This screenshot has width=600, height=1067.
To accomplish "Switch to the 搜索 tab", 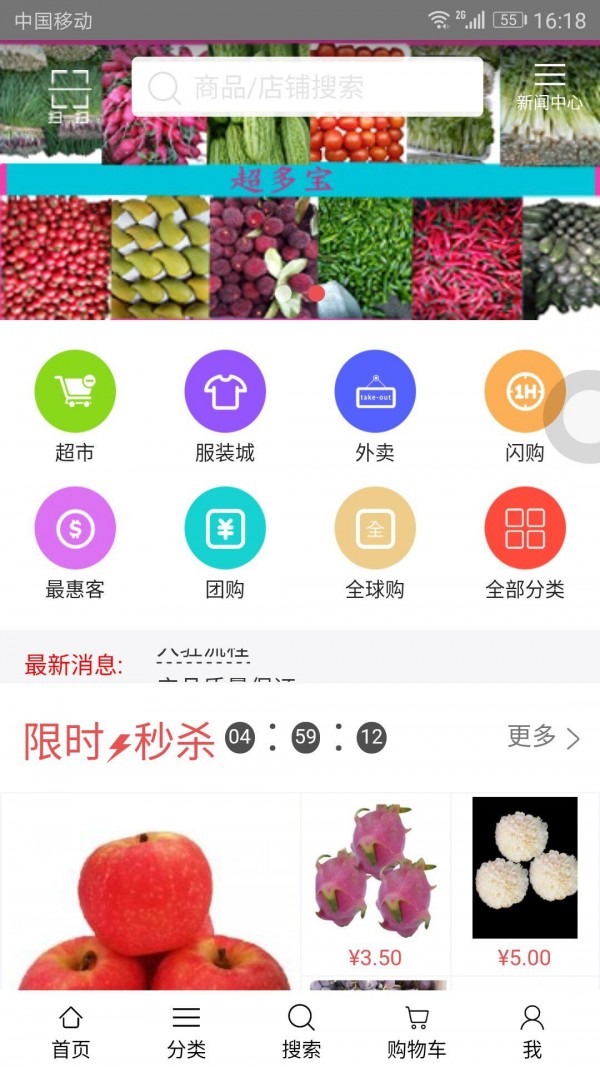I will coord(301,1031).
